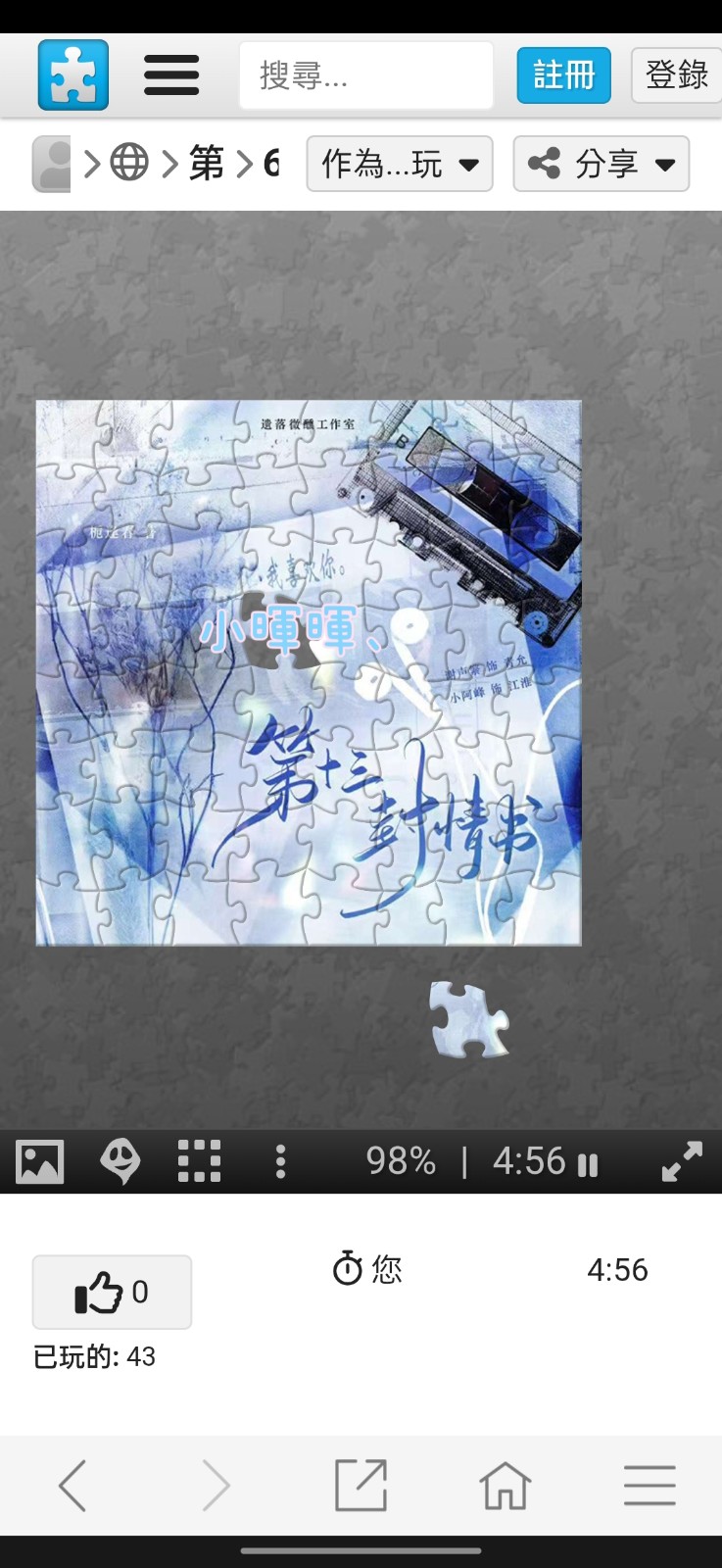This screenshot has height=1568, width=722.
Task: Open the browser menu lines icon
Action: 650,1486
